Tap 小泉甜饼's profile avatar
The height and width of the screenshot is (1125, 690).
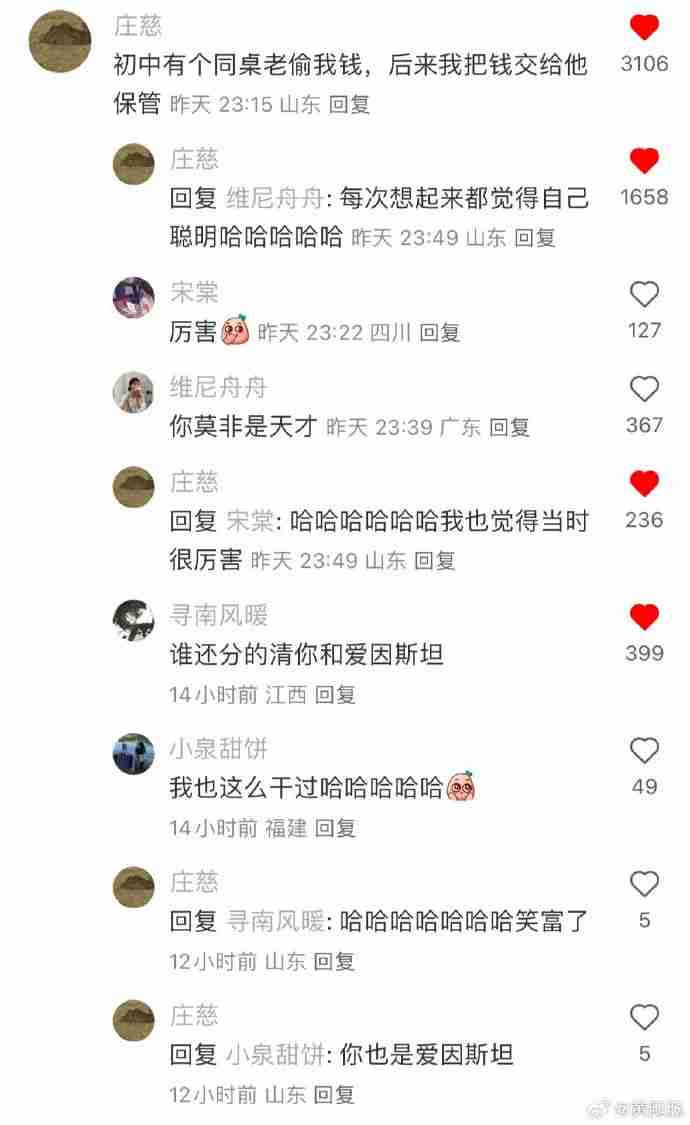coord(134,754)
